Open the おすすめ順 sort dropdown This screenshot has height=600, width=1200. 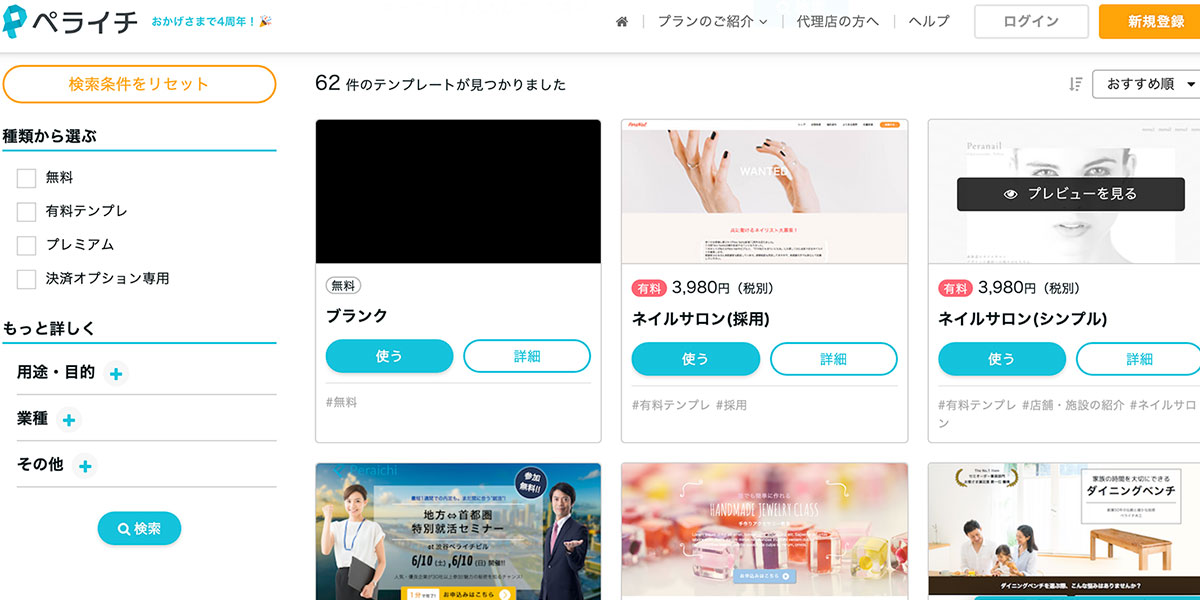tap(1146, 84)
